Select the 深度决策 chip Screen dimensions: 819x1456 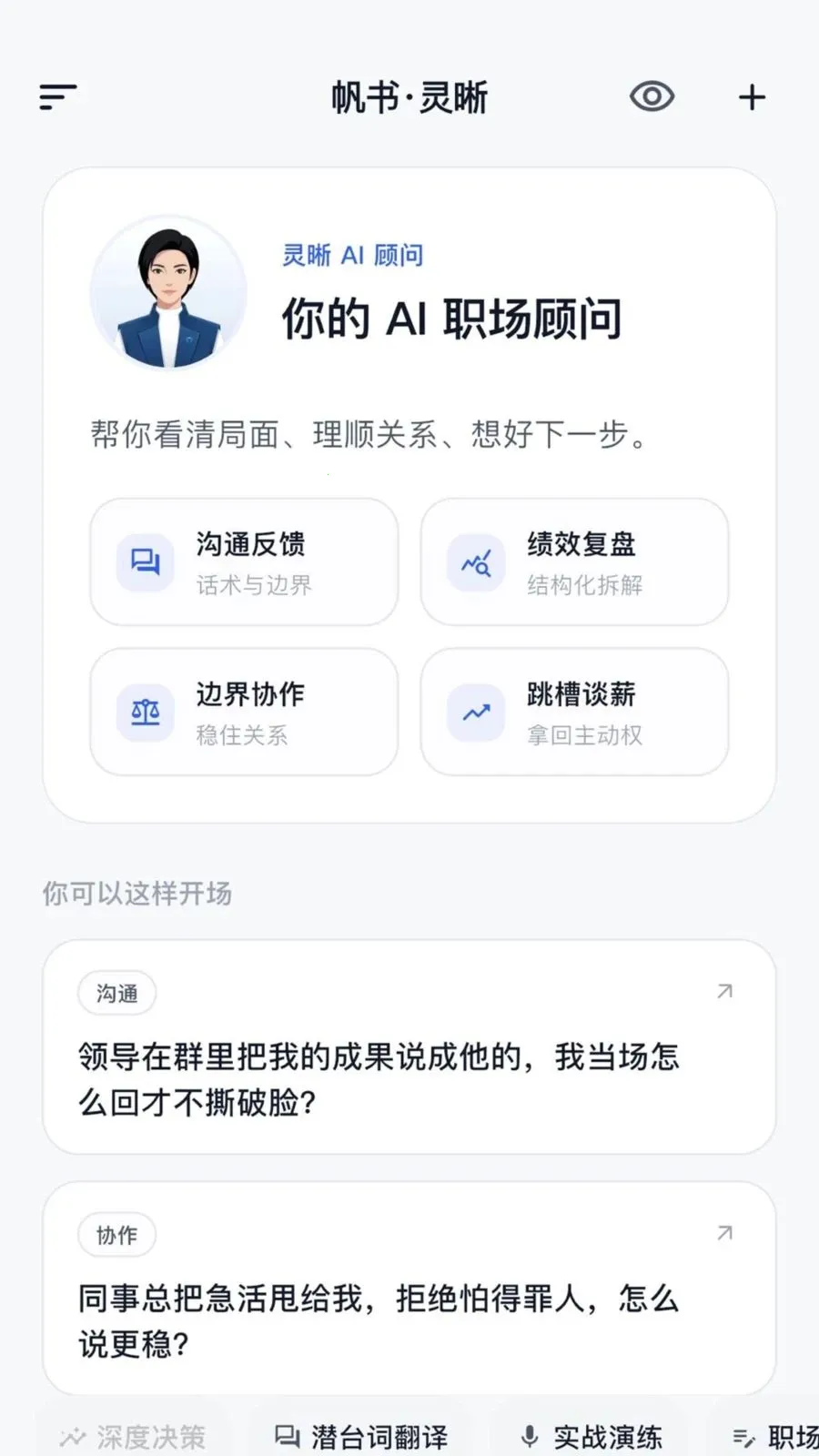[134, 1437]
